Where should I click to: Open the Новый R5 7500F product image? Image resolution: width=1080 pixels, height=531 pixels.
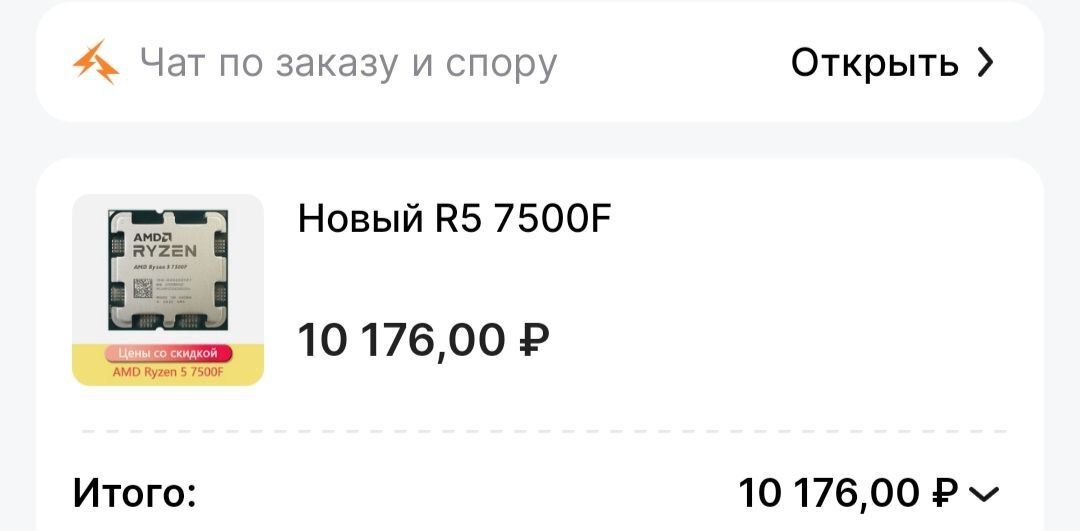coord(168,289)
